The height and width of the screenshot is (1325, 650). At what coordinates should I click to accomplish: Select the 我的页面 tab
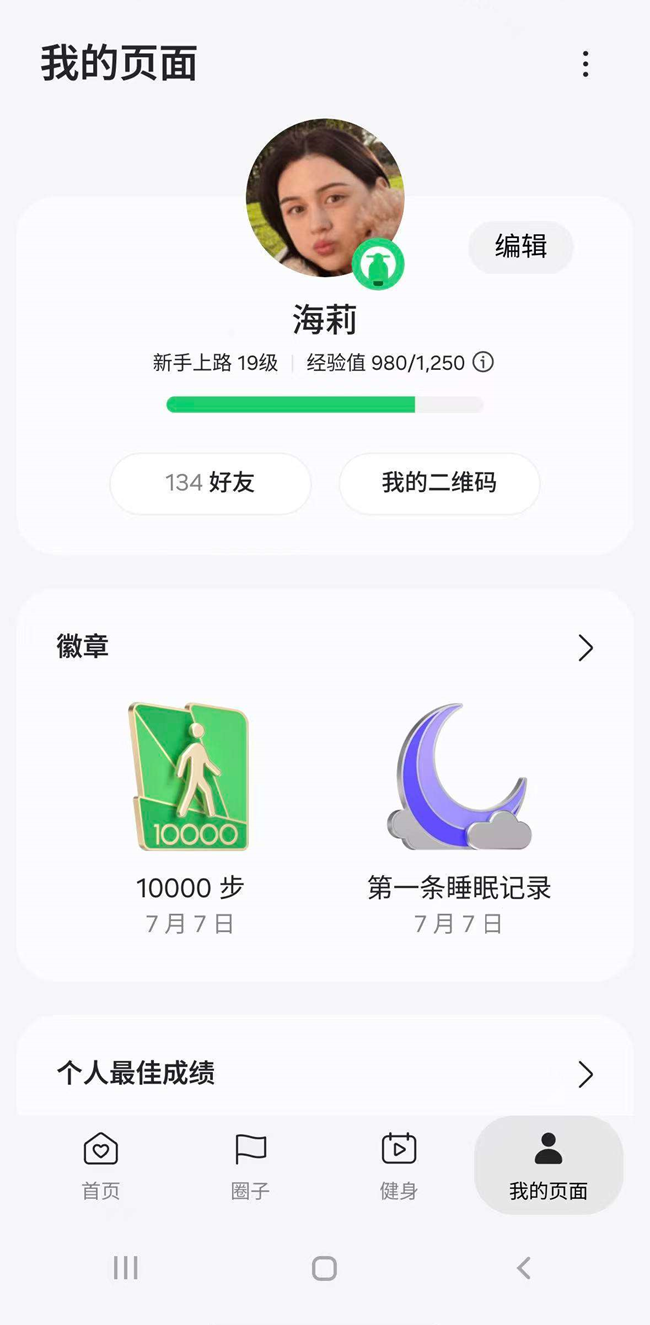(x=548, y=1165)
